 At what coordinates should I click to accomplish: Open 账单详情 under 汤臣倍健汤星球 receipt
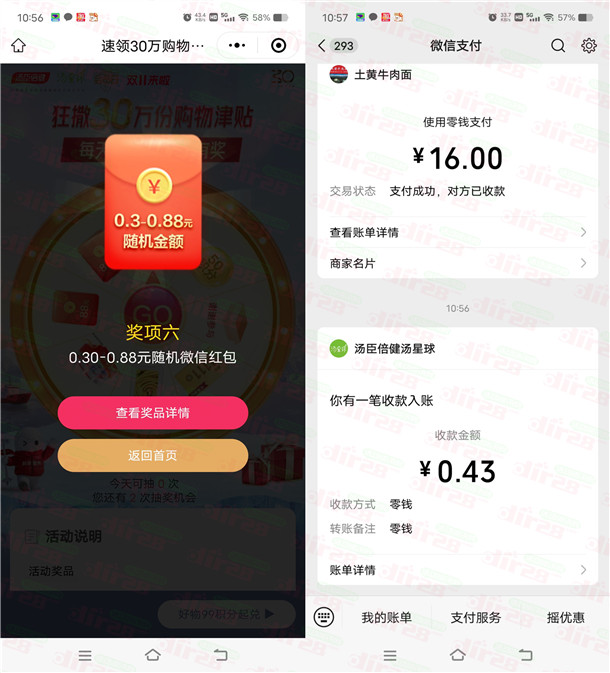tap(457, 570)
